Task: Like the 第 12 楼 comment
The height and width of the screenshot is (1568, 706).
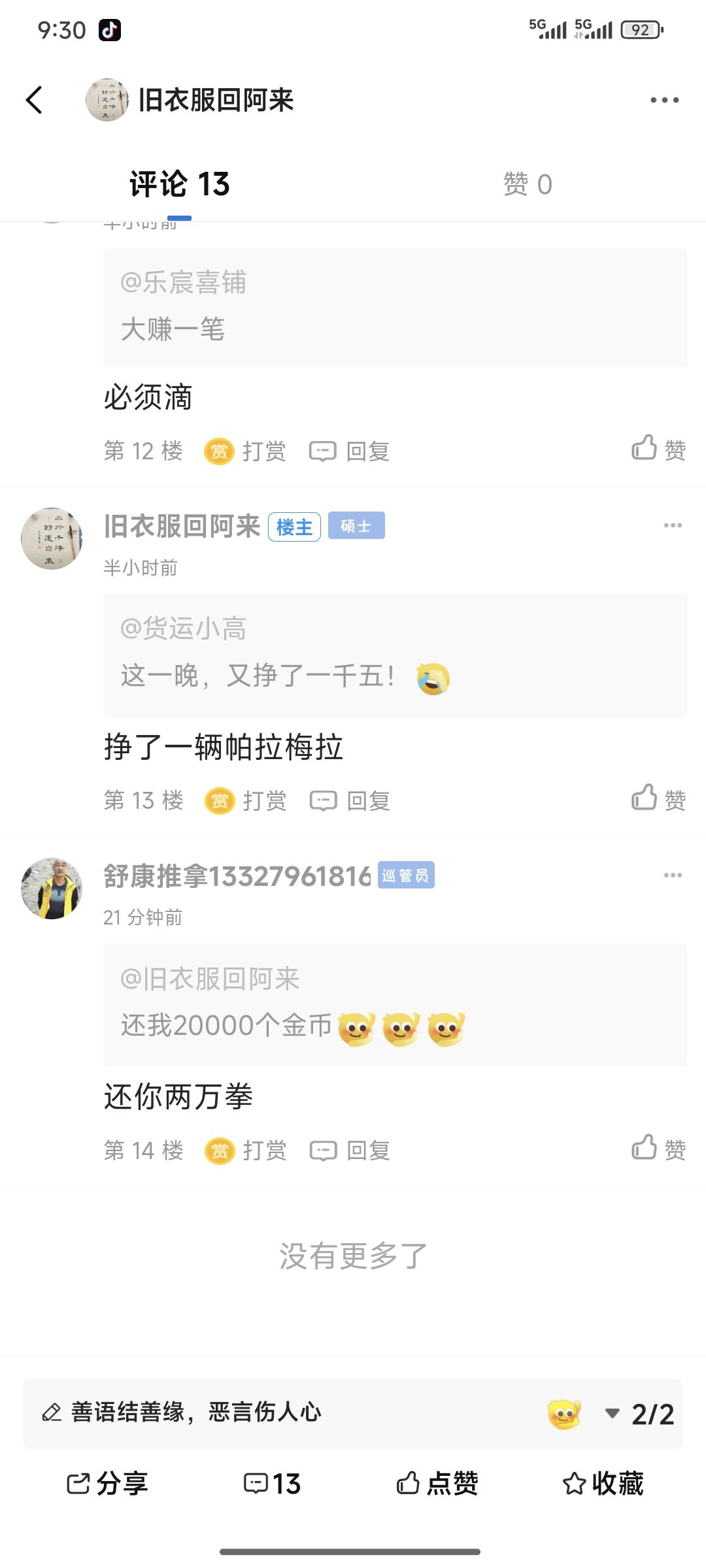Action: coord(658,449)
